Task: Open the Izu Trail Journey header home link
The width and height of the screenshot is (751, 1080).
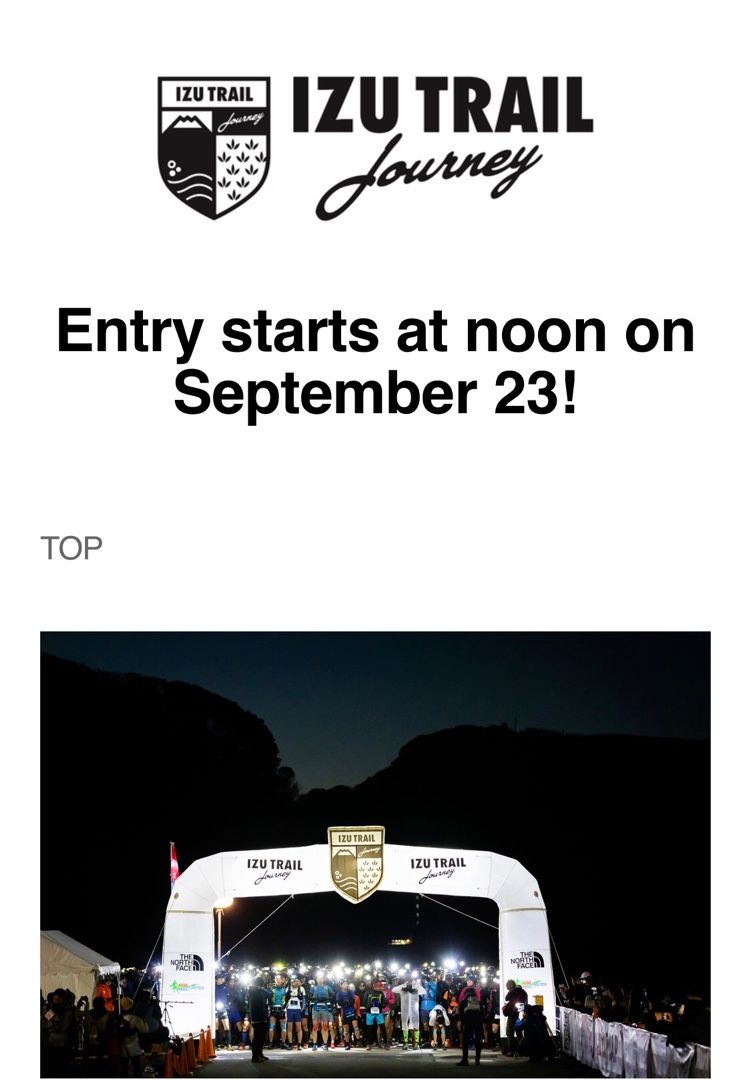Action: 375,147
